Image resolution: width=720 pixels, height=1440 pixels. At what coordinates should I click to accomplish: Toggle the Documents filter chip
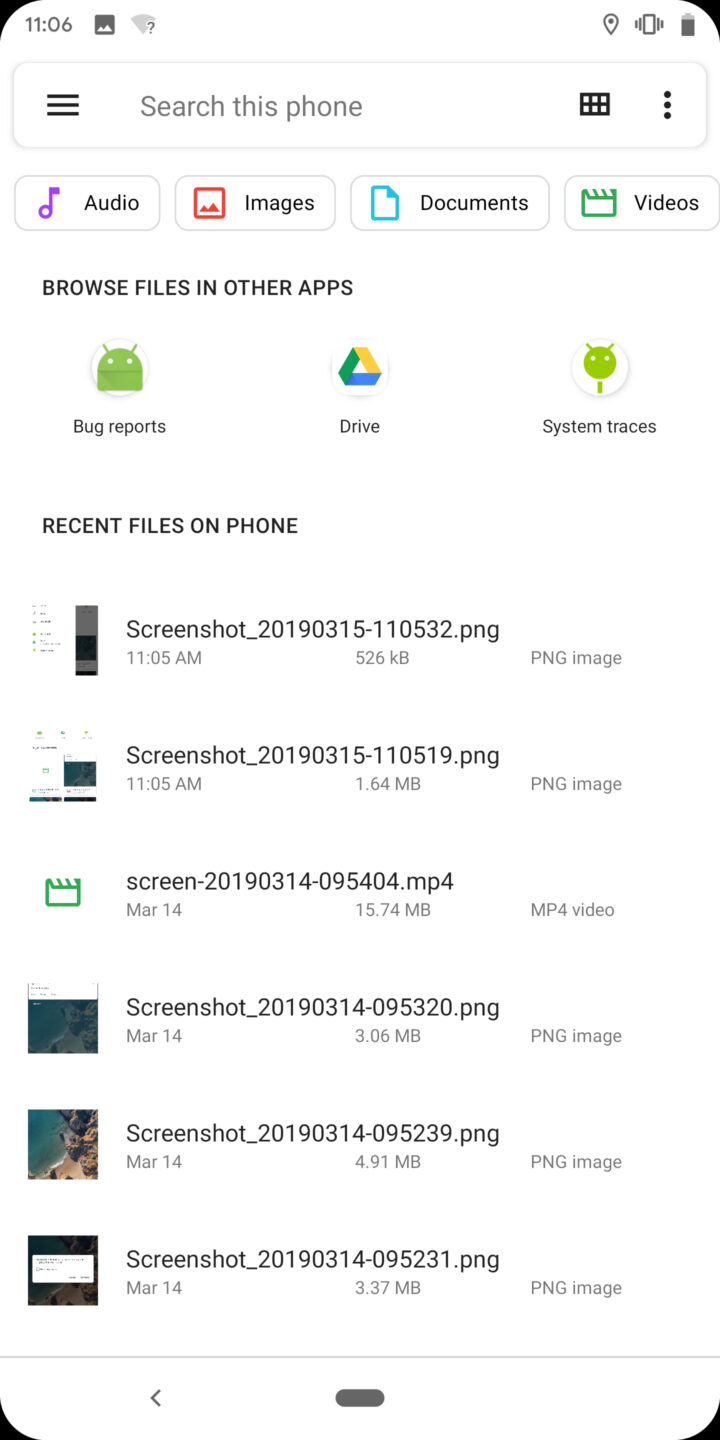449,202
